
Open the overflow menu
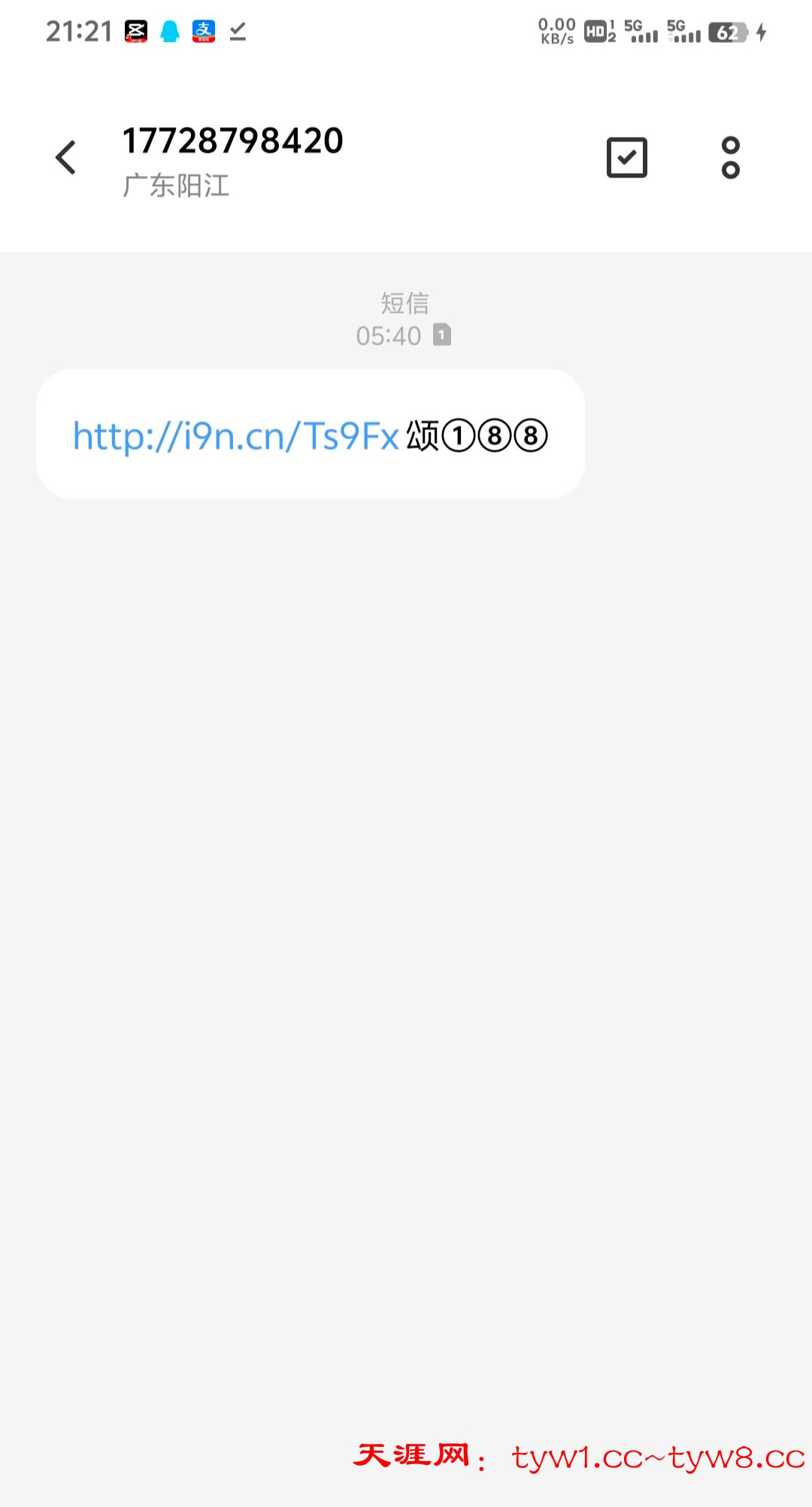click(x=730, y=157)
